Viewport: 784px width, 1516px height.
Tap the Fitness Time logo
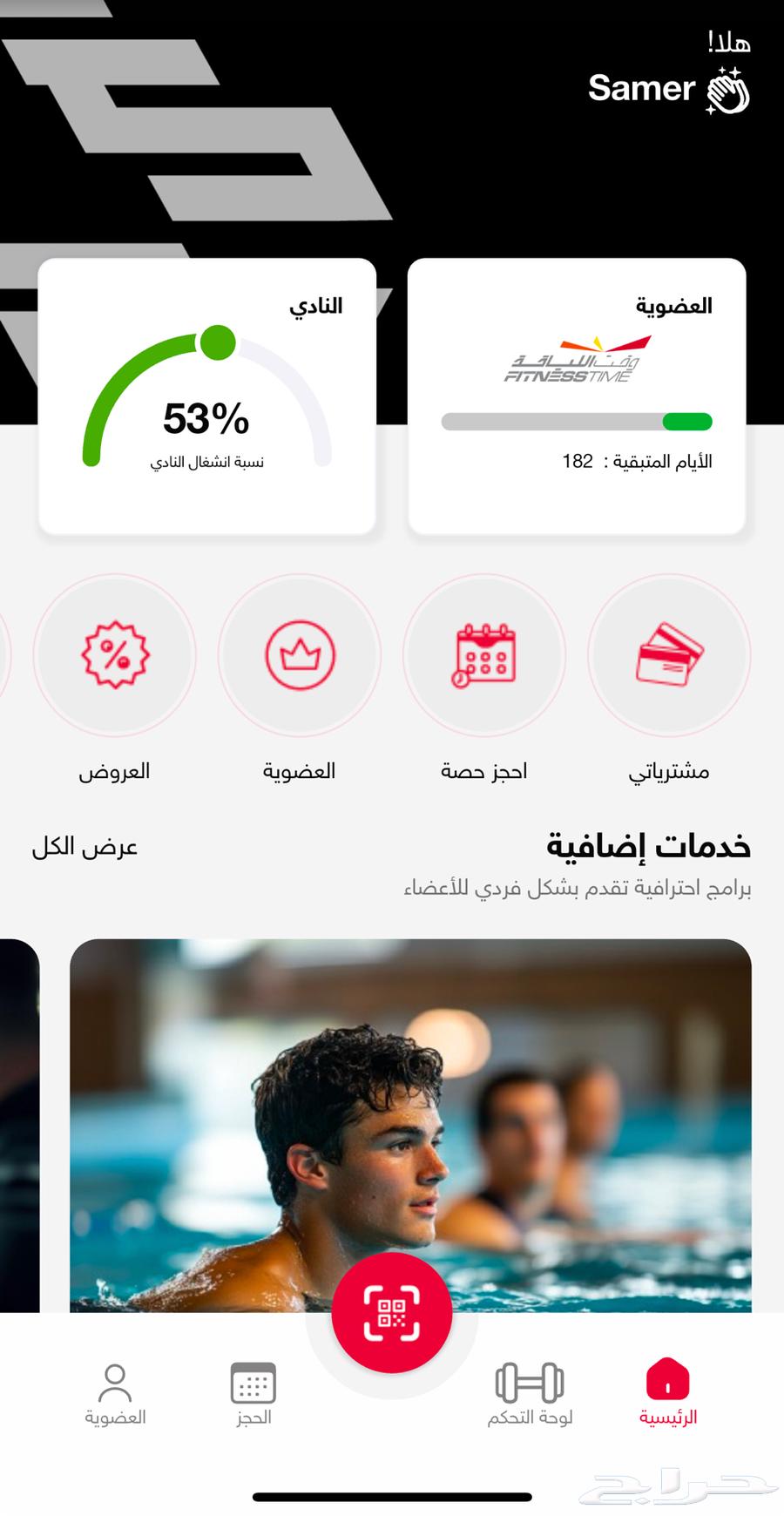[577, 360]
